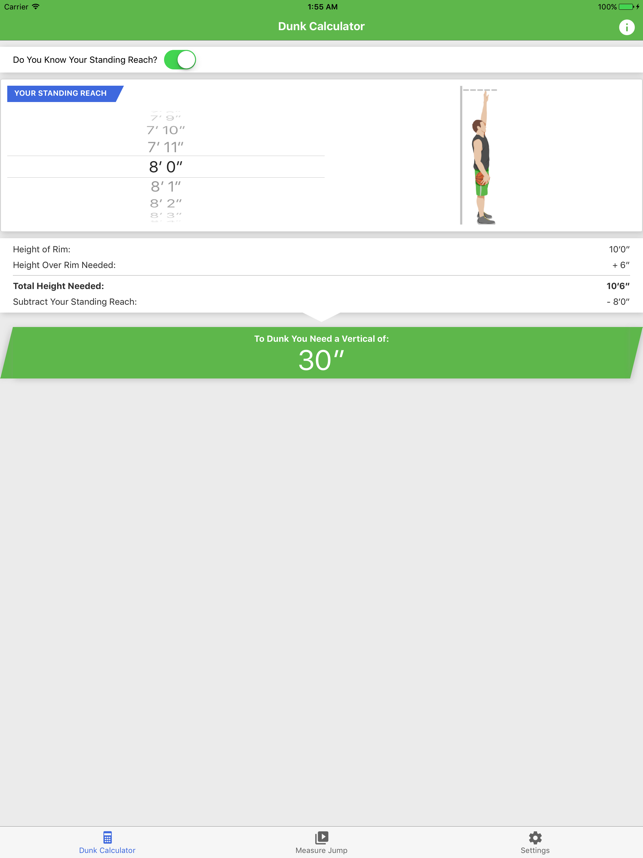643x858 pixels.
Task: Tap the Dunk Calculator tab
Action: [x=107, y=842]
